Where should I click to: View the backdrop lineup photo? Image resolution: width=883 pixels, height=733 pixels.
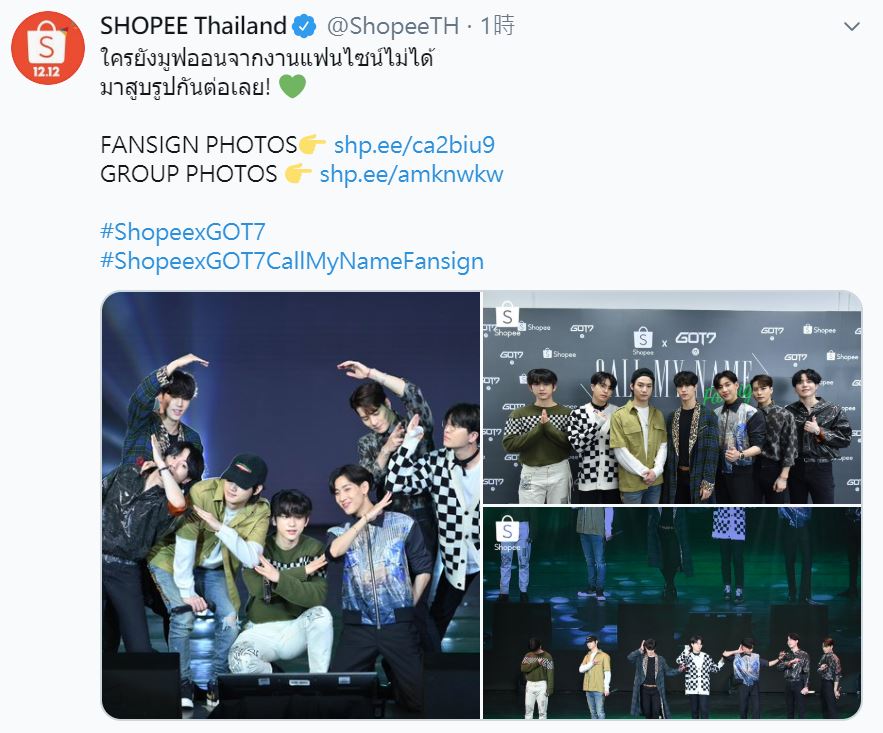(x=672, y=397)
